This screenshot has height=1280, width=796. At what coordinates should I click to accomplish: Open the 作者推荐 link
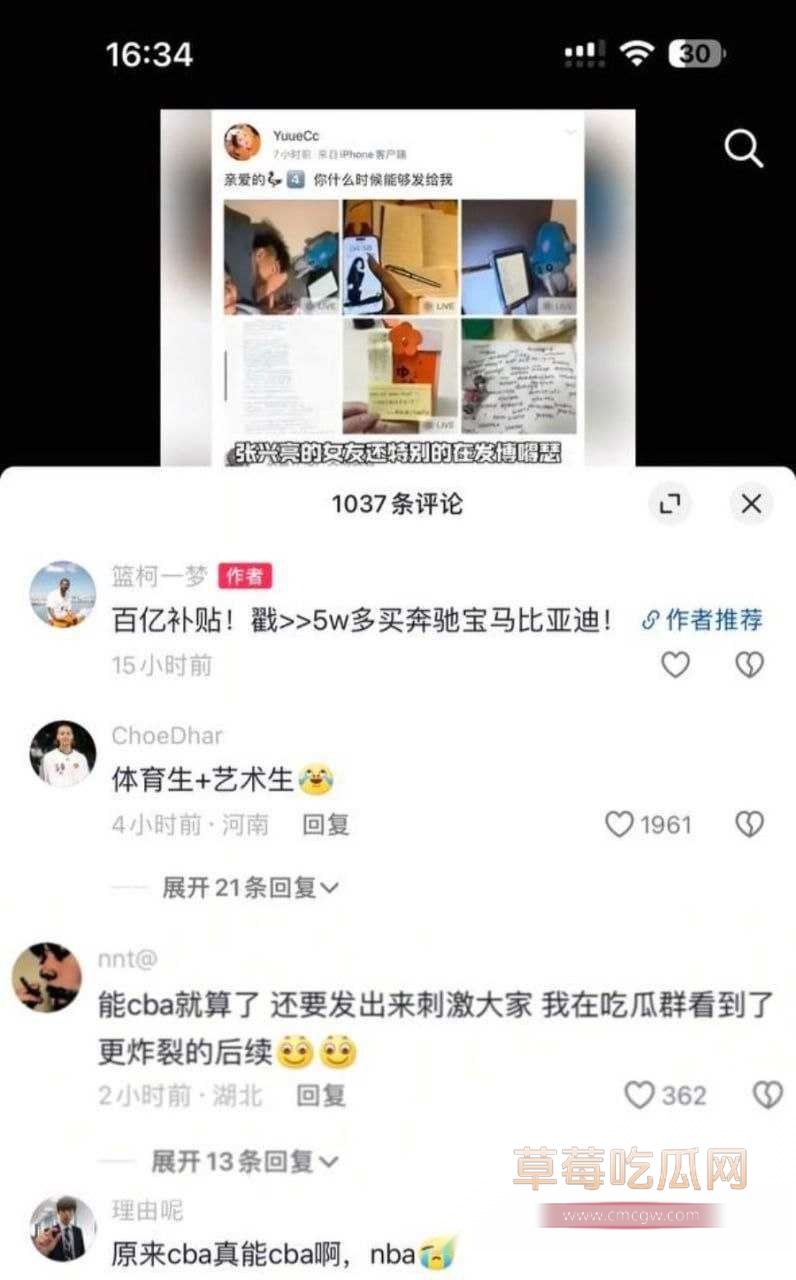click(x=702, y=620)
